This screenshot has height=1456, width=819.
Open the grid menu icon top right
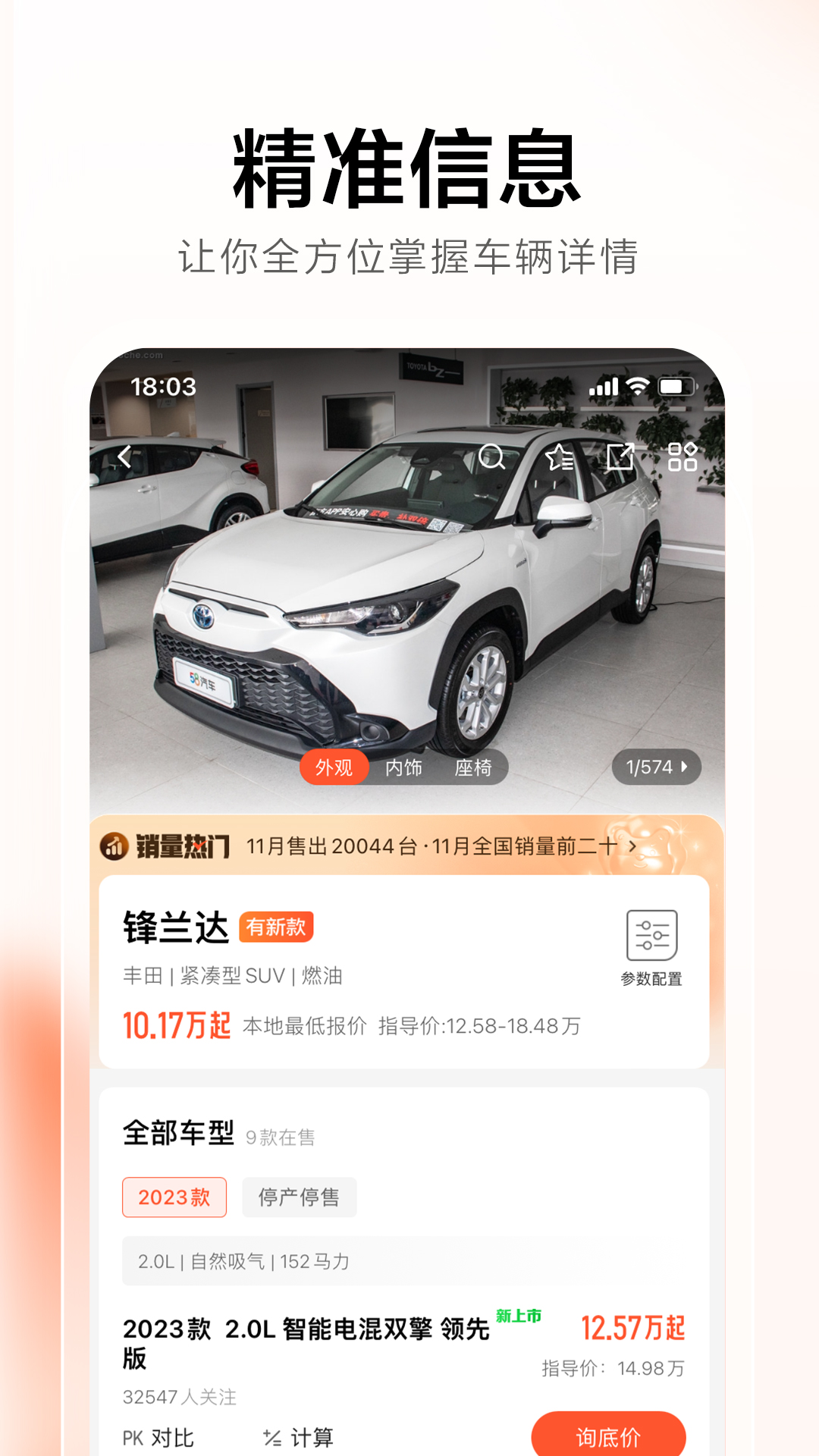(x=682, y=457)
